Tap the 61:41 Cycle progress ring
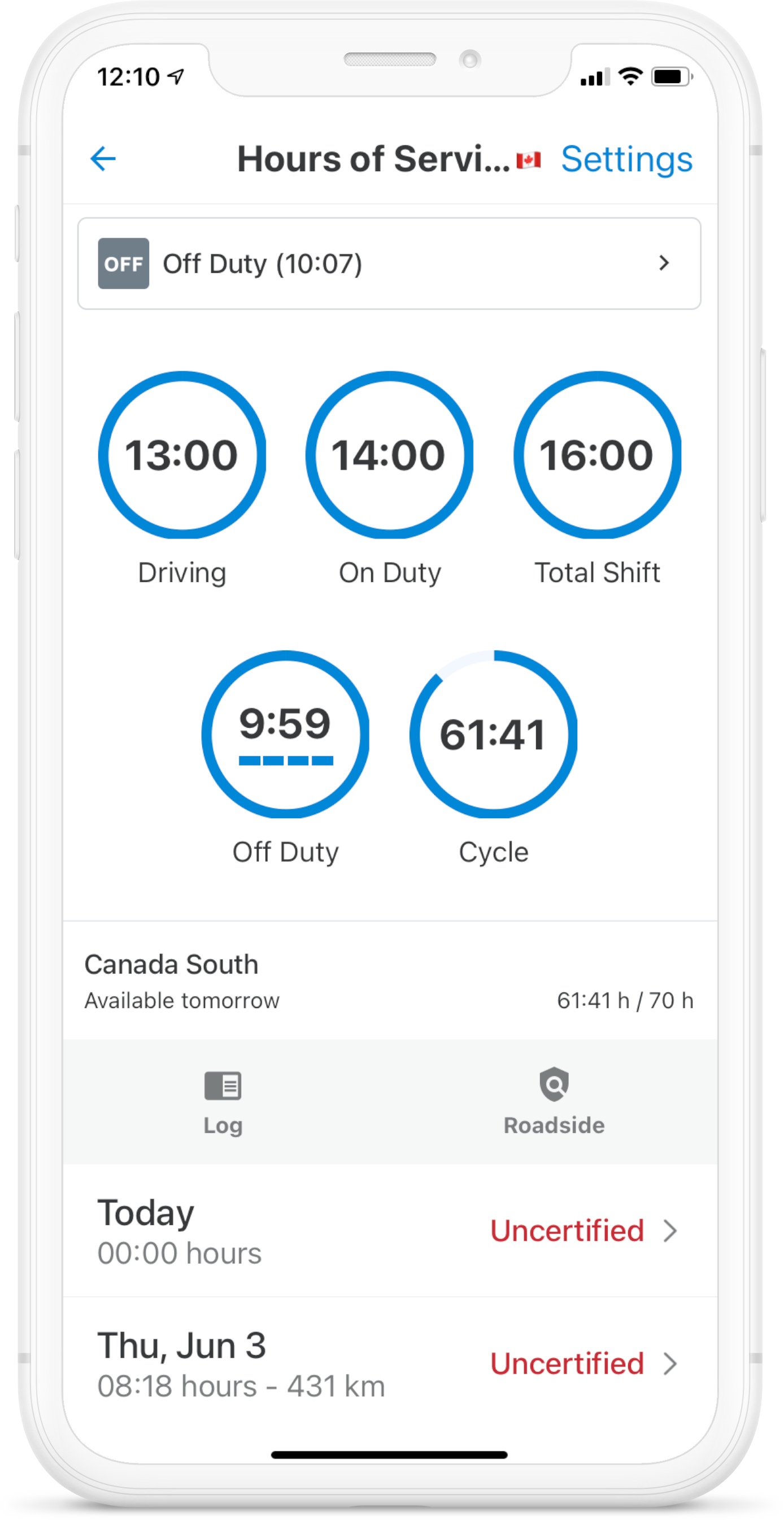The image size is (784, 1520). pyautogui.click(x=494, y=735)
